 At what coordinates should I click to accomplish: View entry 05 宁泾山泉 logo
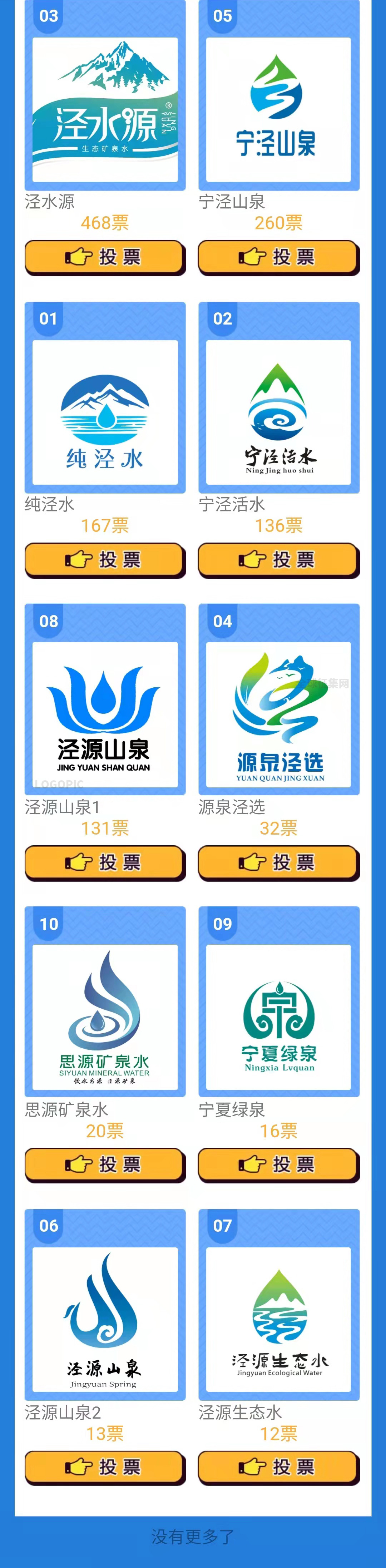pyautogui.click(x=278, y=110)
